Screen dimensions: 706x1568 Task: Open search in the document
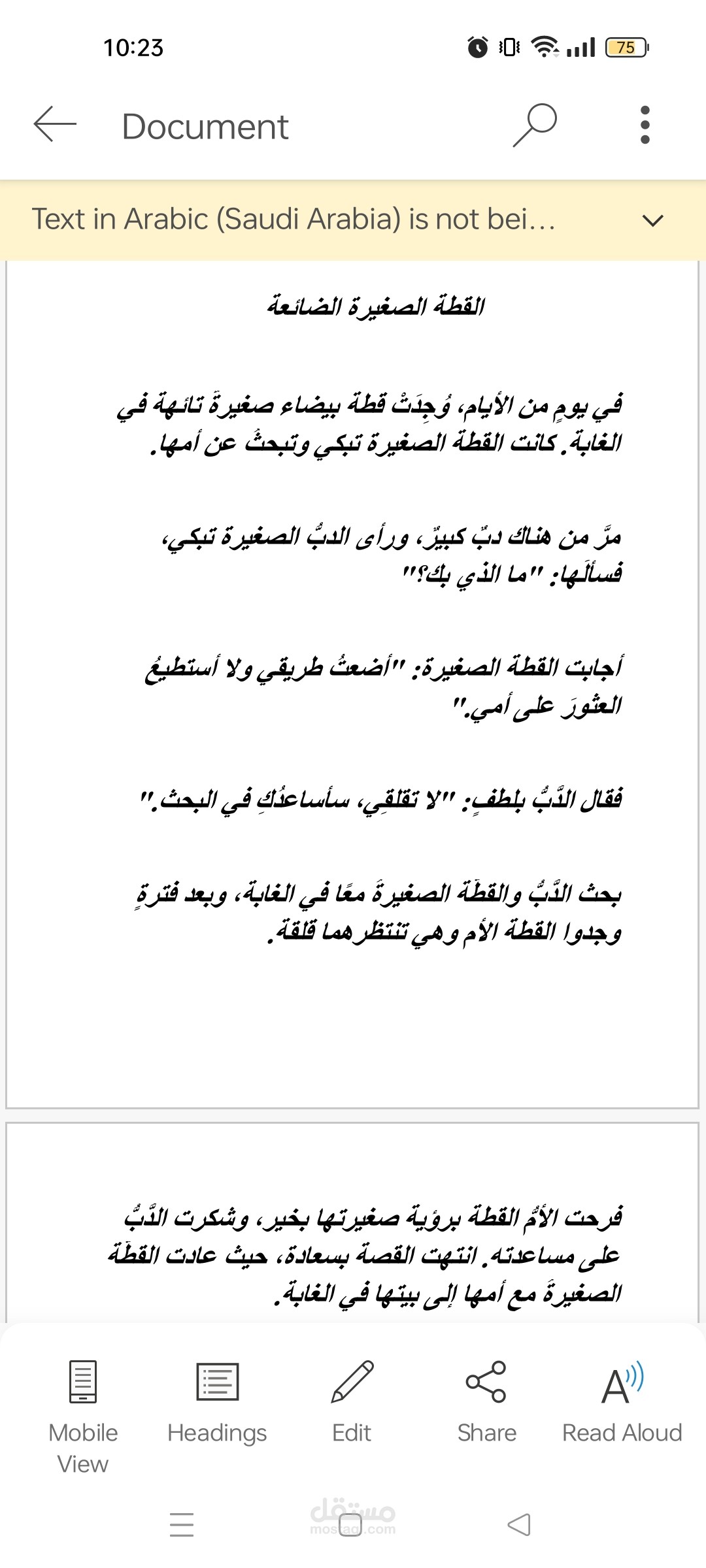(535, 124)
